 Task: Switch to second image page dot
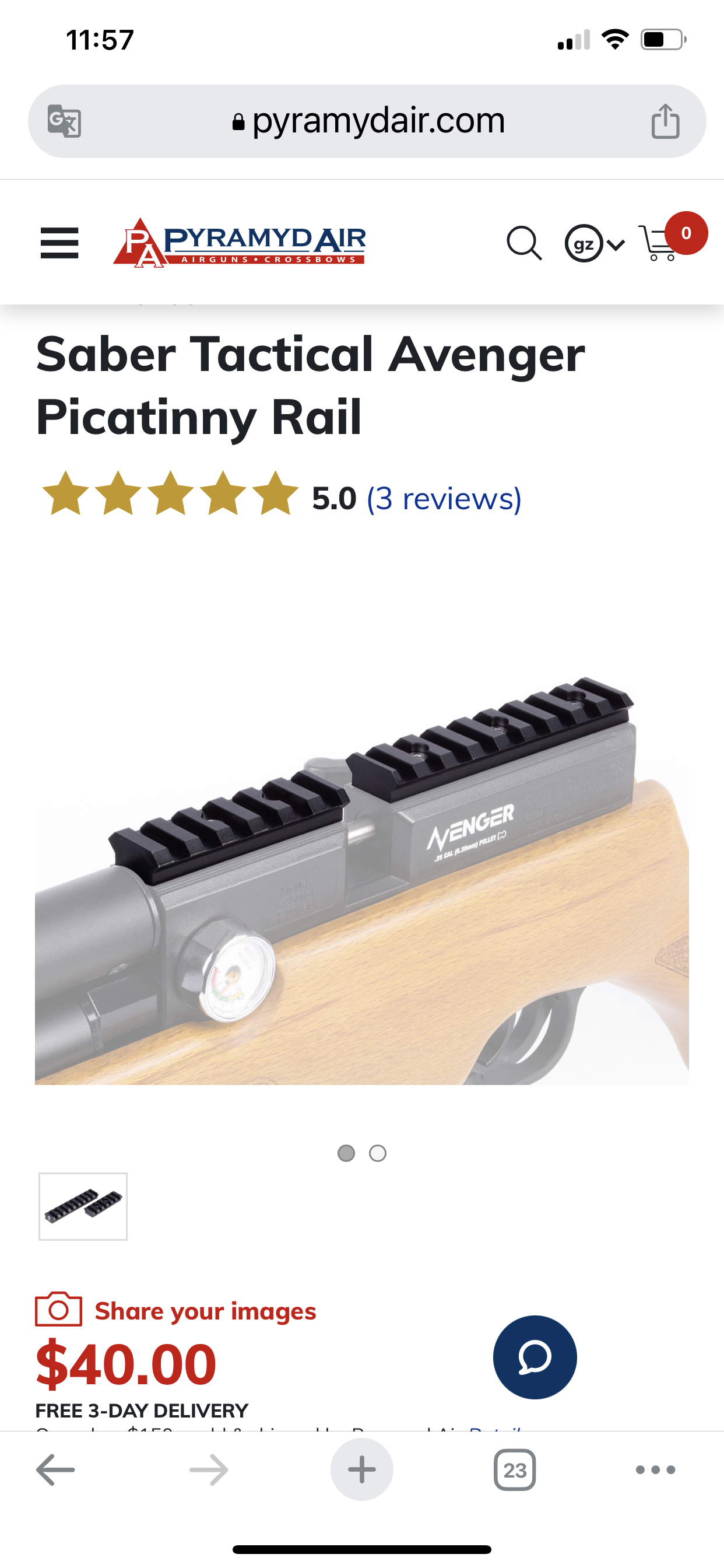tap(378, 1153)
